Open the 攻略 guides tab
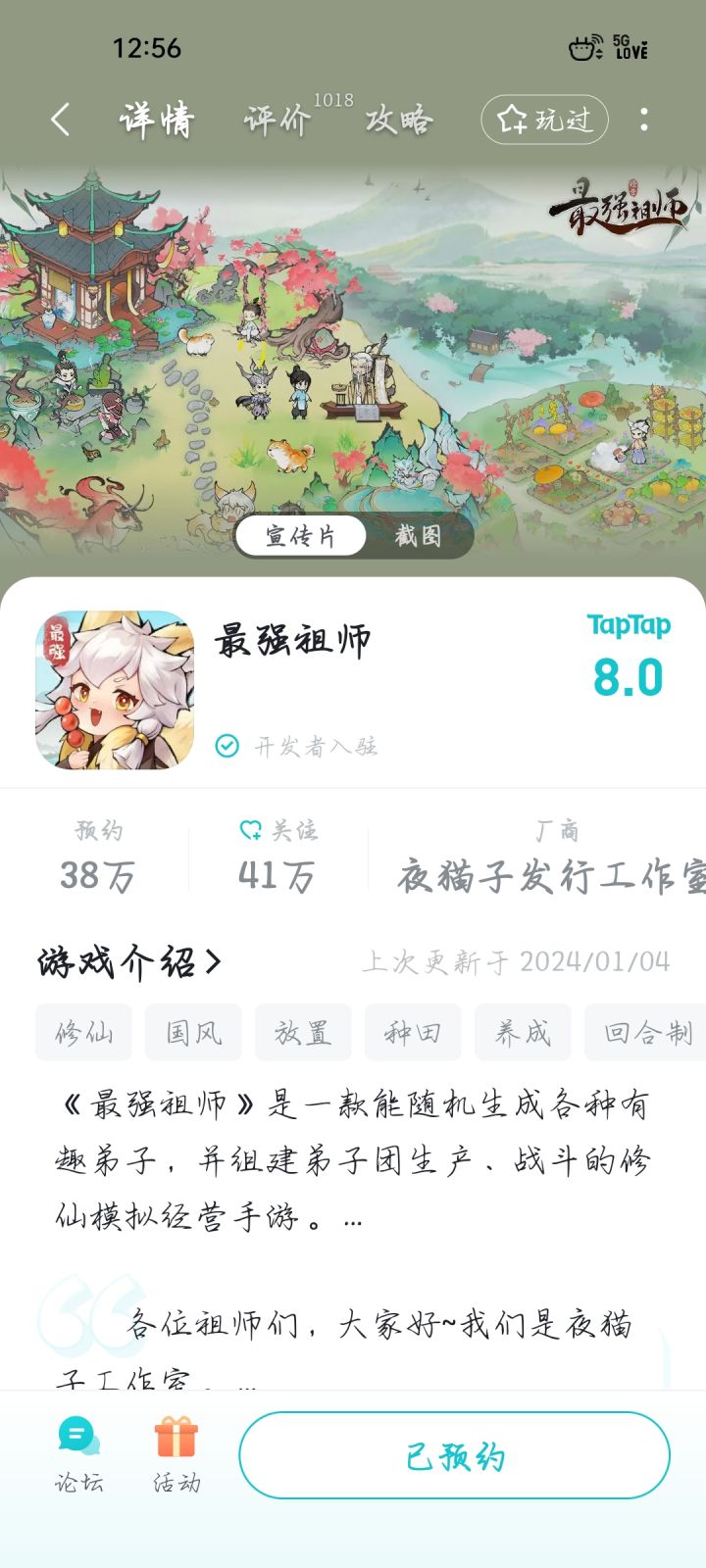This screenshot has width=706, height=1568. pyautogui.click(x=396, y=122)
